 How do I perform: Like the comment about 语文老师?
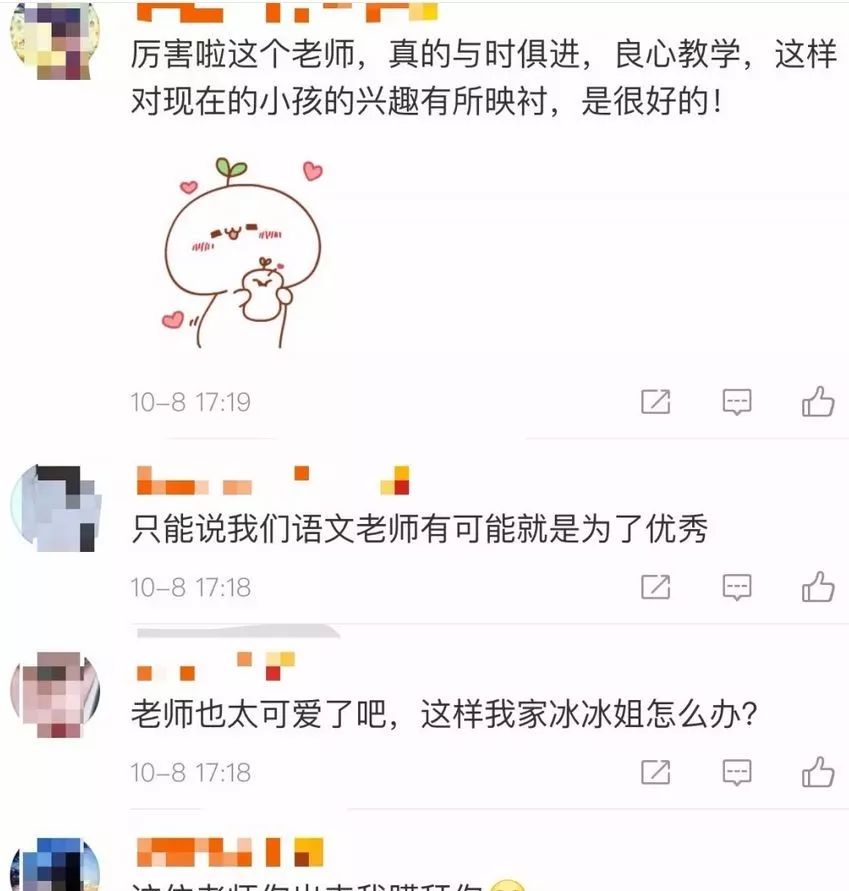point(817,586)
